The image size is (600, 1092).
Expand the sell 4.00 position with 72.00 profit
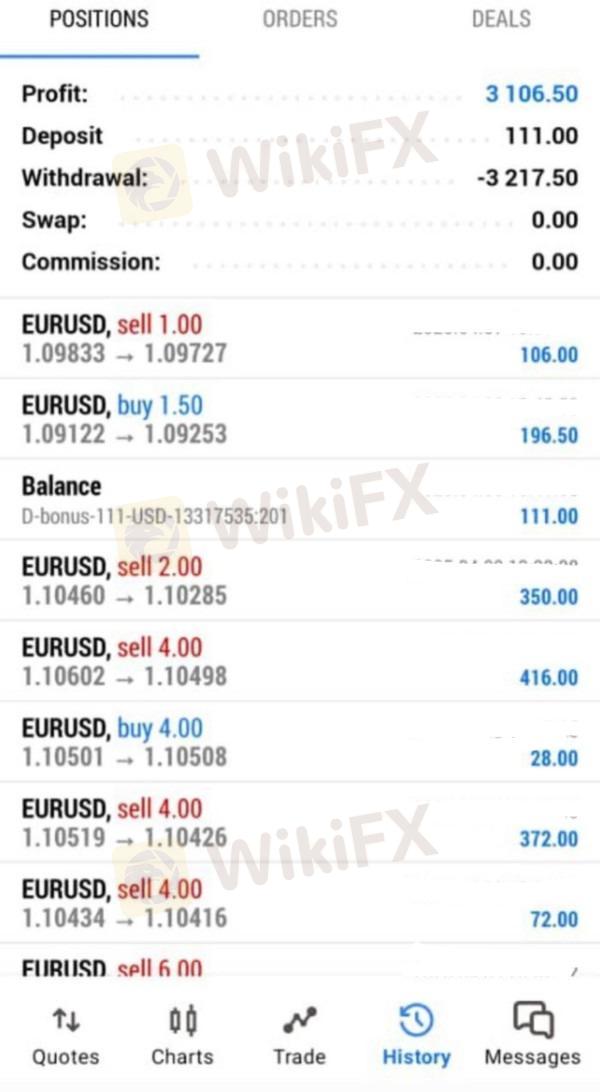pyautogui.click(x=300, y=904)
